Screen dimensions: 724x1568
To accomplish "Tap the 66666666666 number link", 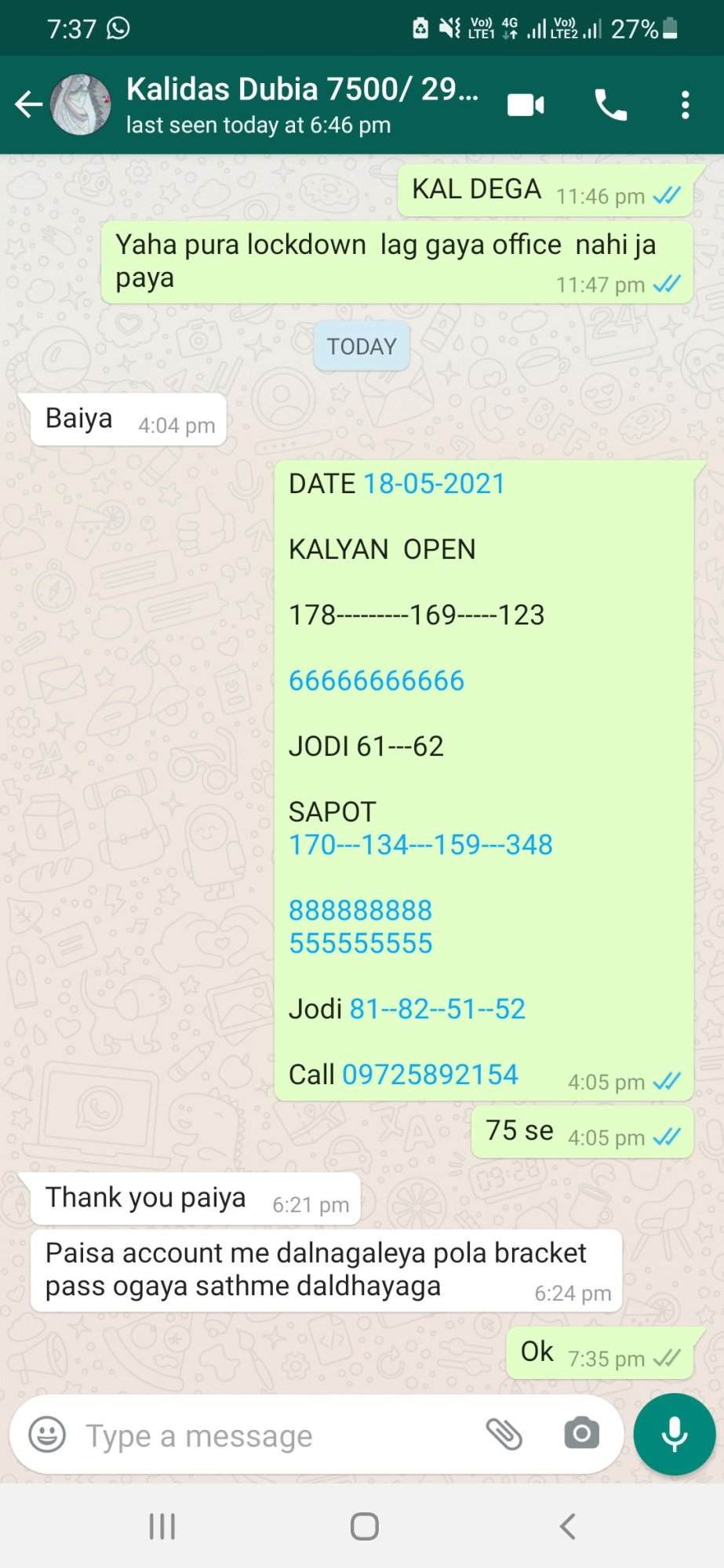I will click(x=377, y=681).
